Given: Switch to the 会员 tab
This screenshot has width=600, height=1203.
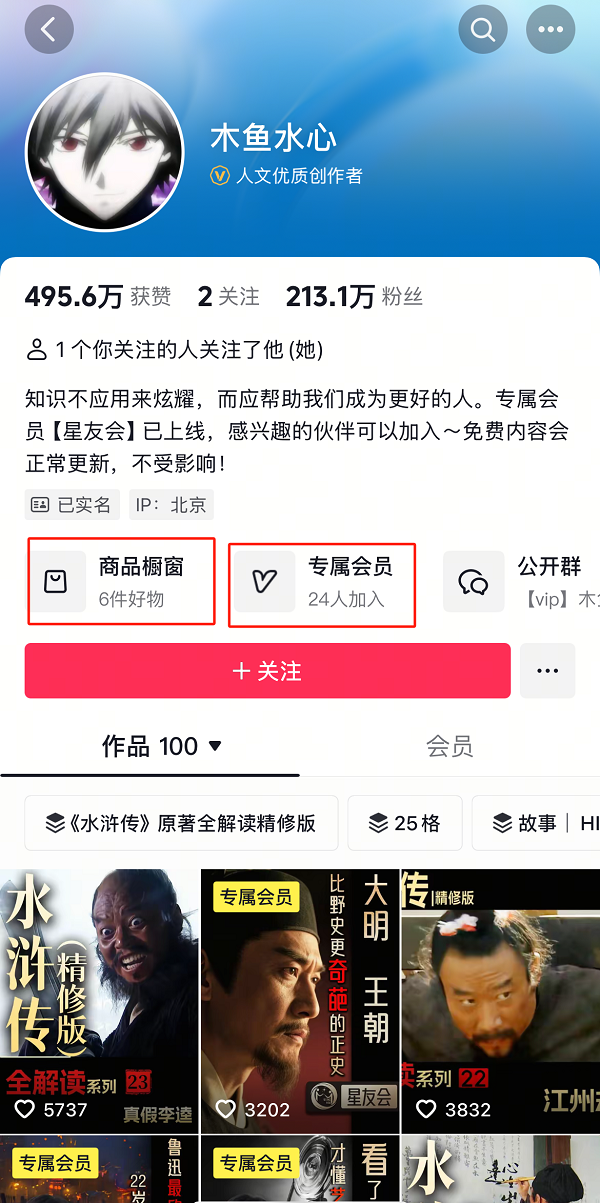Looking at the screenshot, I should pyautogui.click(x=449, y=746).
